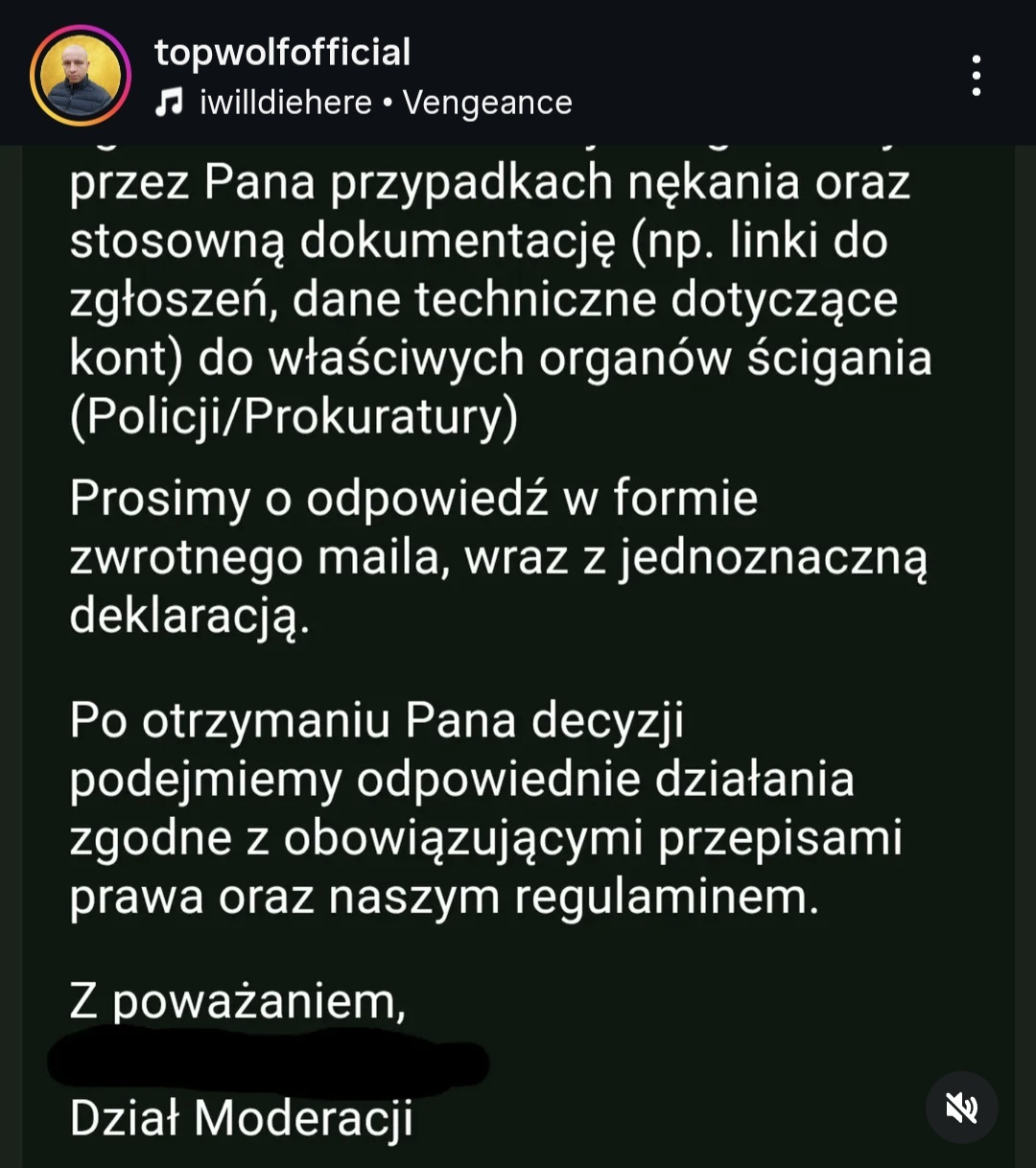
Task: Open the three-dot overflow menu
Action: pyautogui.click(x=976, y=76)
